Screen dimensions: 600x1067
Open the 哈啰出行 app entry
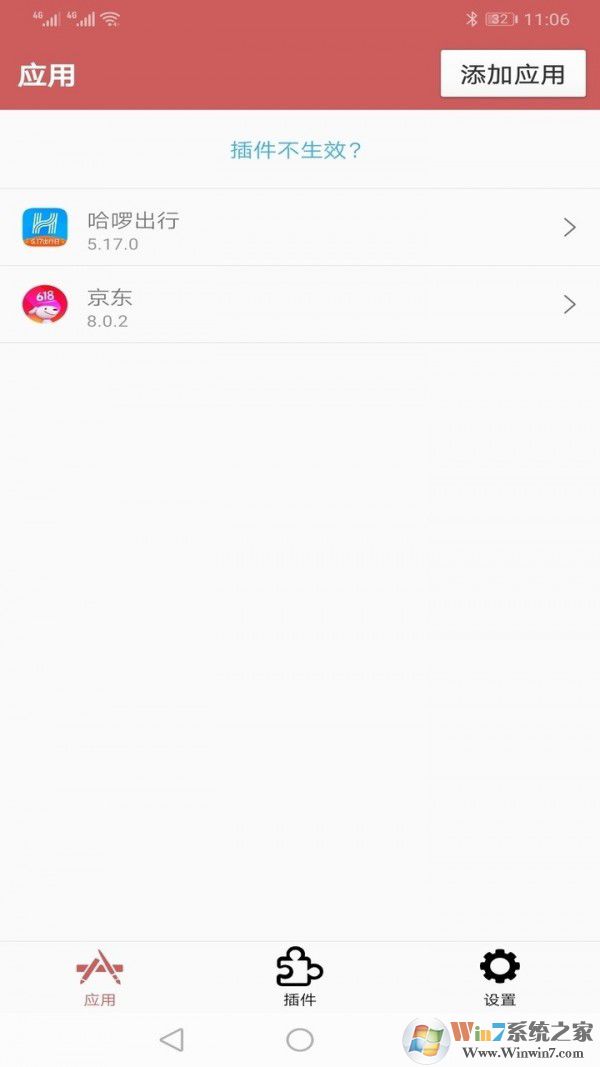[x=300, y=228]
